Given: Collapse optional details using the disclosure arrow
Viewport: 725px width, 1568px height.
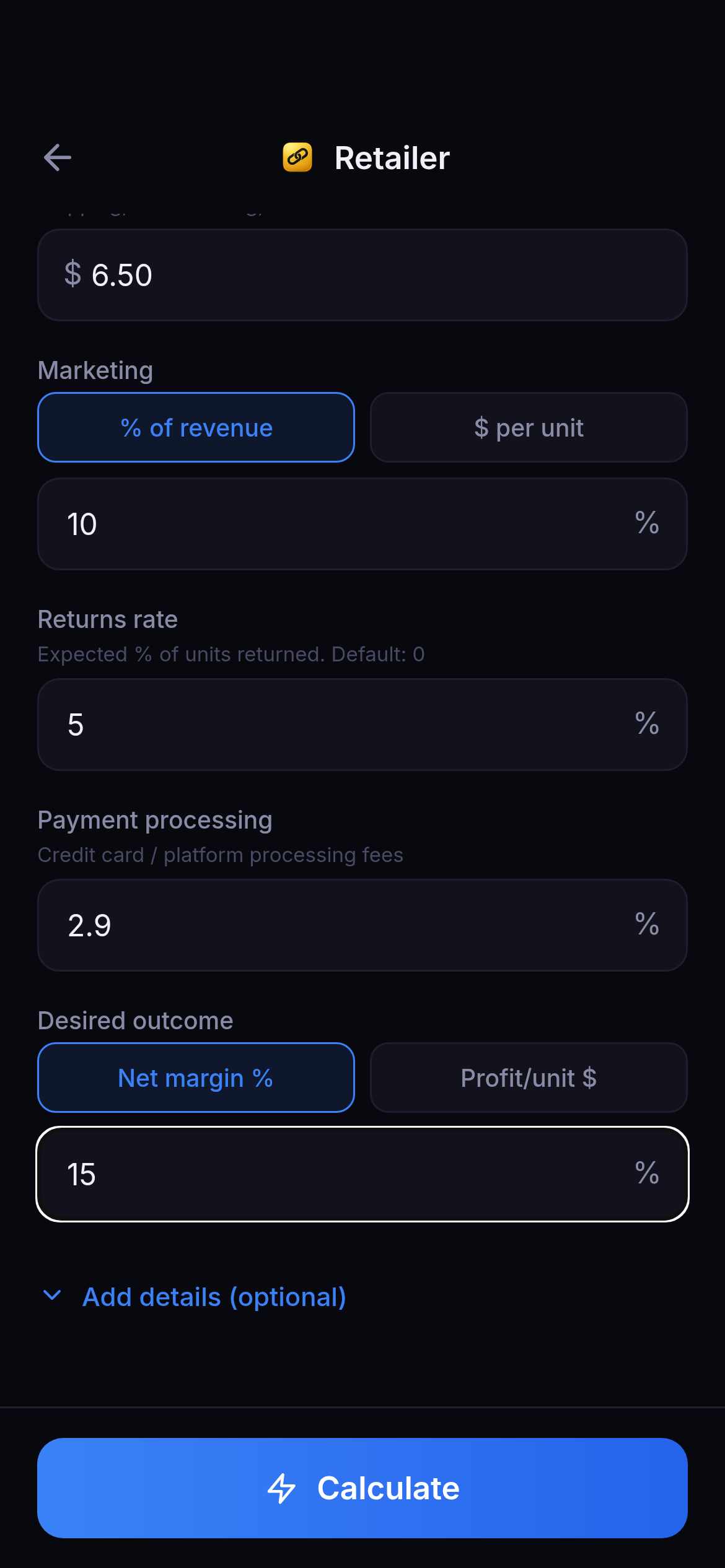Looking at the screenshot, I should pos(53,1297).
